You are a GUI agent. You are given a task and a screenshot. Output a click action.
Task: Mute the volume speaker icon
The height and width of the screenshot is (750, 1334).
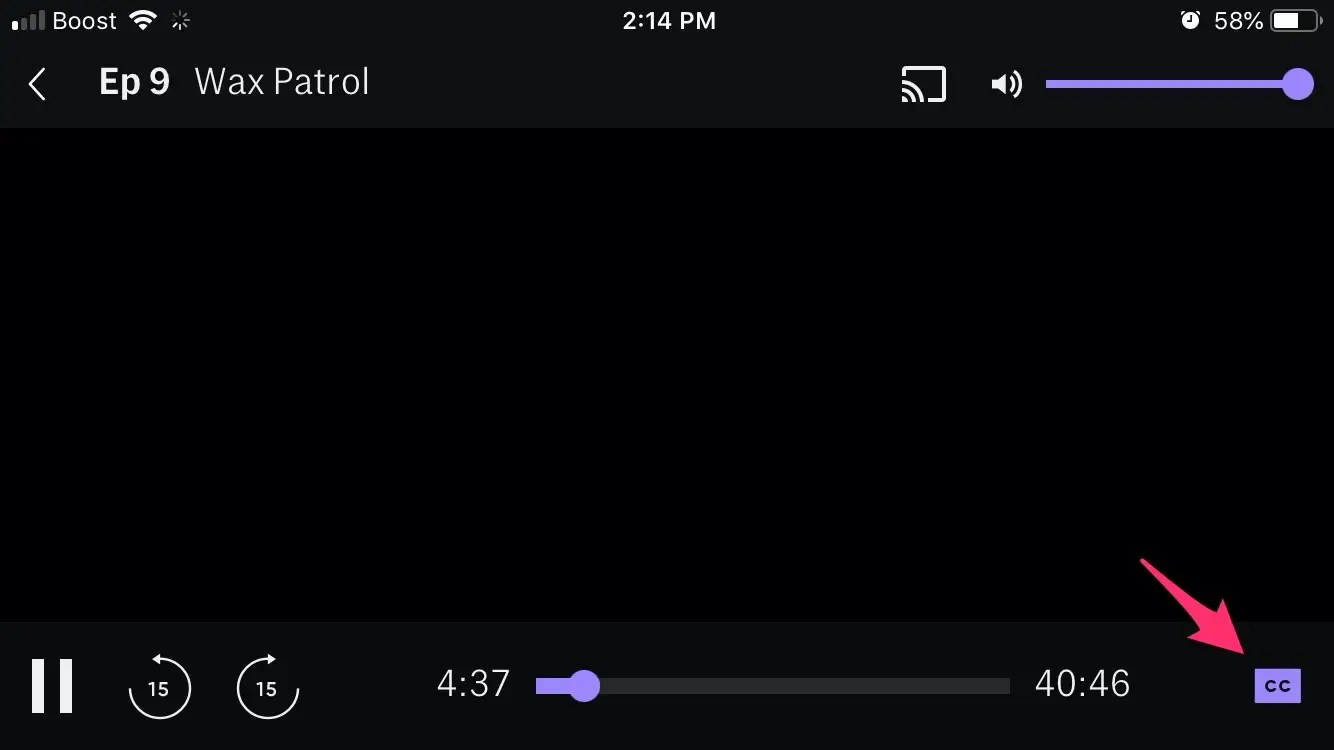(1006, 85)
